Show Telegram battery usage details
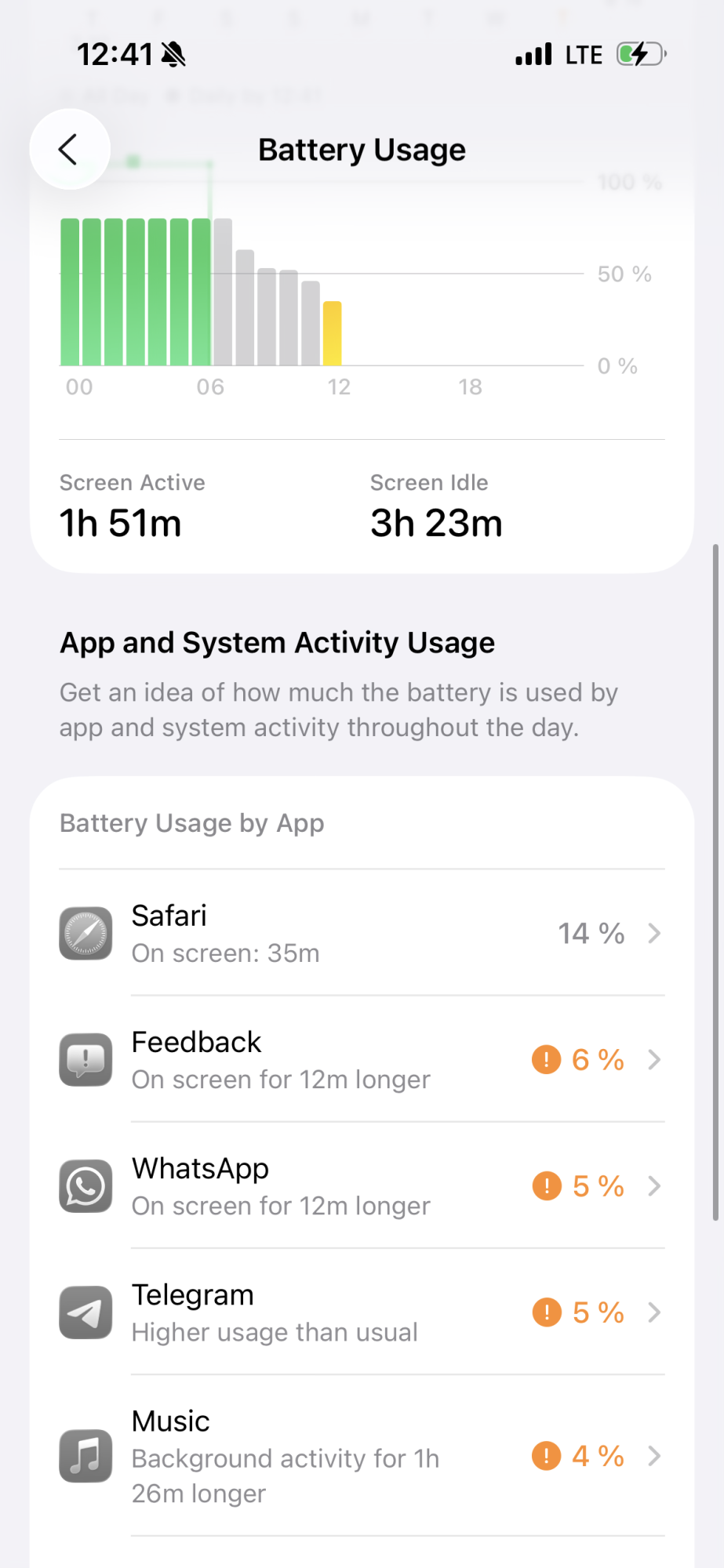 [362, 1312]
